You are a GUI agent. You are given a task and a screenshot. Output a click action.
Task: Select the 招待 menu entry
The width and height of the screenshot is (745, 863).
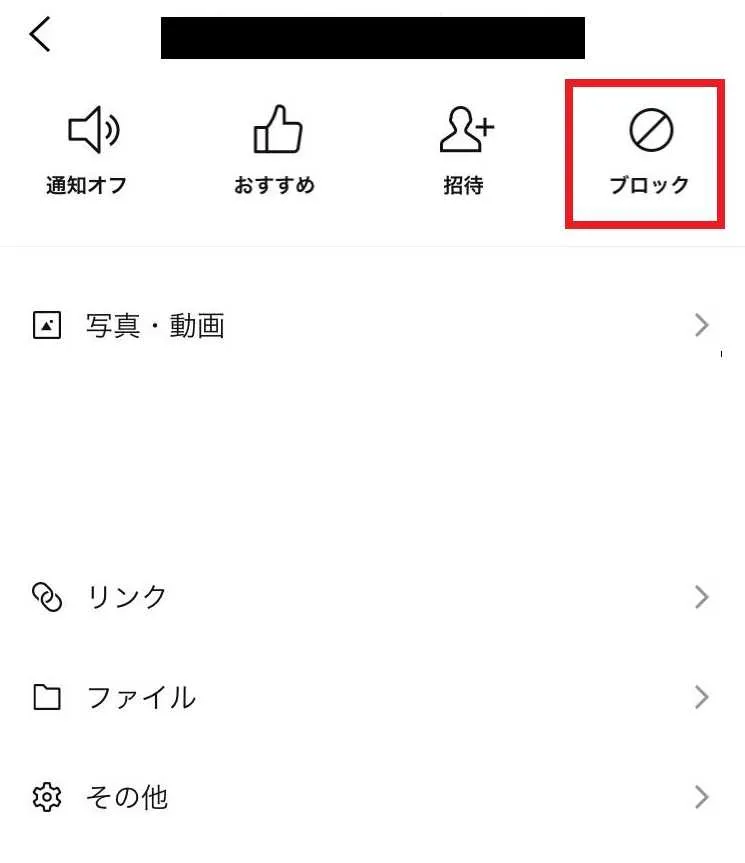coord(462,150)
